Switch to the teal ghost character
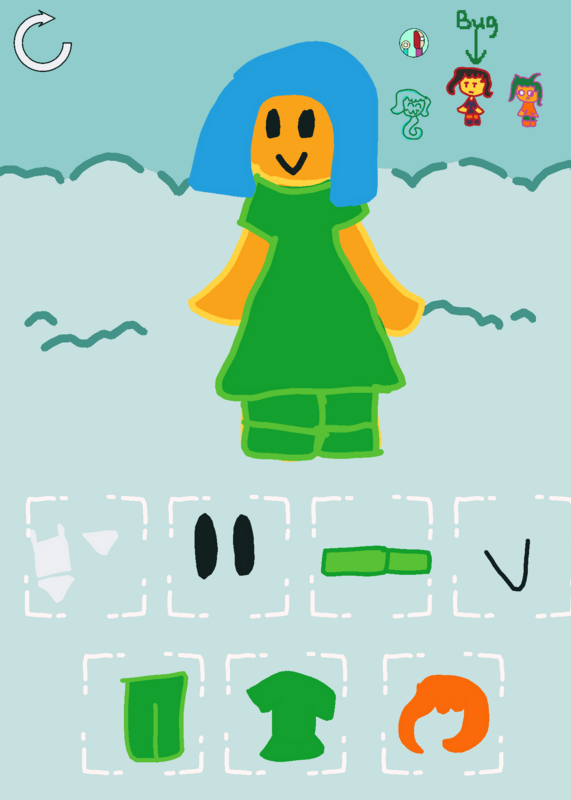Image resolution: width=571 pixels, height=800 pixels. tap(411, 114)
